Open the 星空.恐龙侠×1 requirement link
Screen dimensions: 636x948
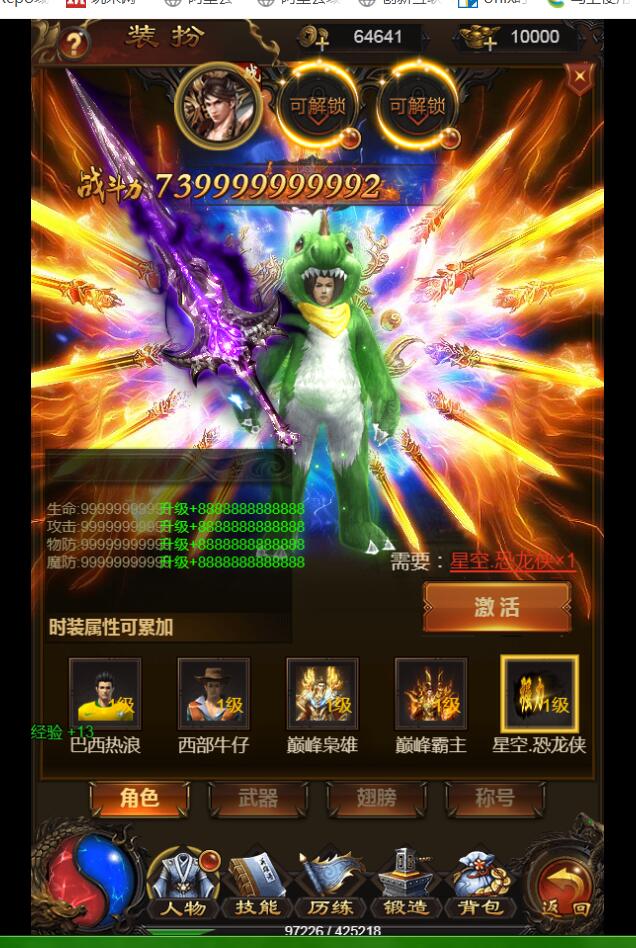pos(513,561)
